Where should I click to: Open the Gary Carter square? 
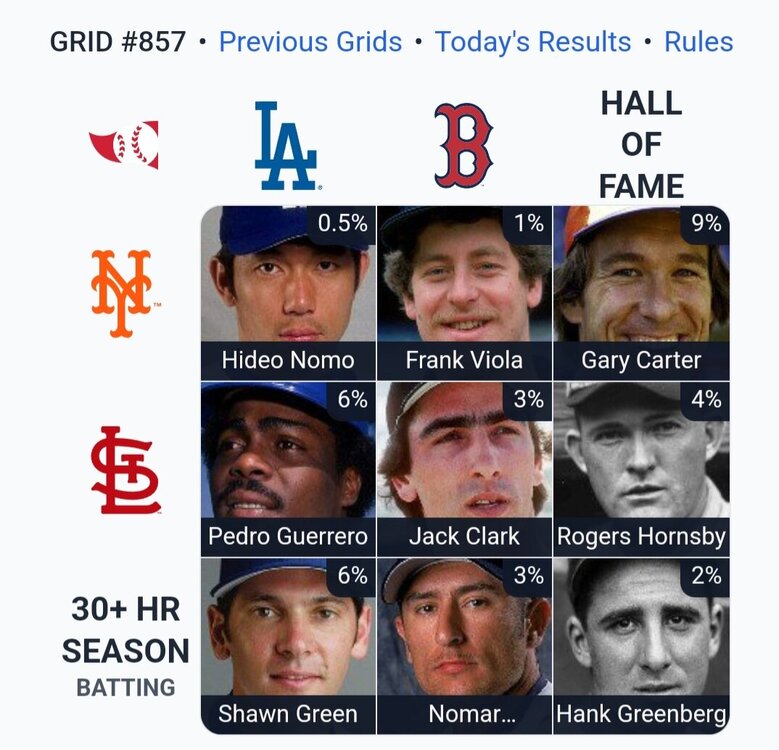641,293
